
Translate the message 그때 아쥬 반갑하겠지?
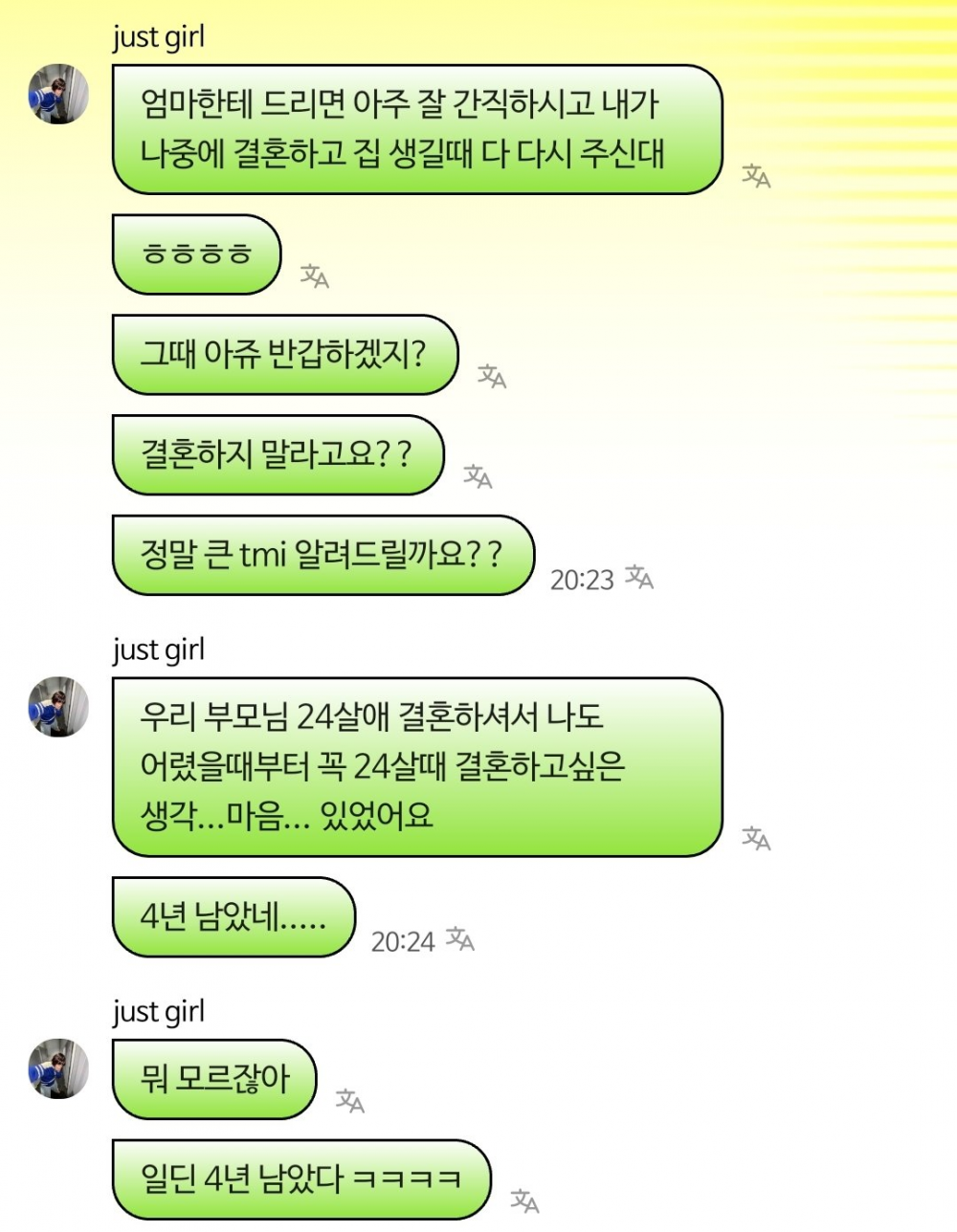click(x=492, y=377)
